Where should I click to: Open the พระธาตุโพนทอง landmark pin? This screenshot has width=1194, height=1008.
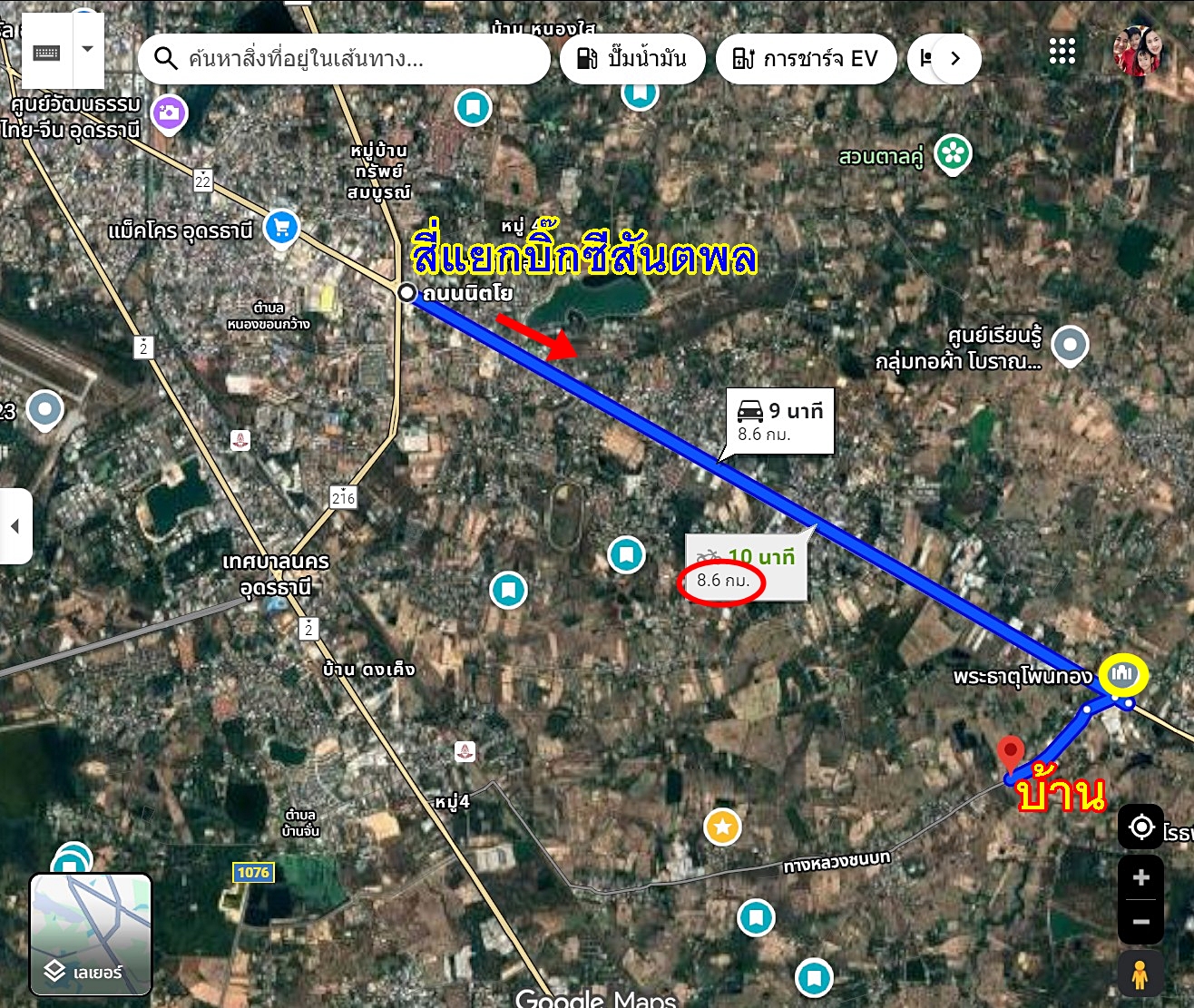1123,674
